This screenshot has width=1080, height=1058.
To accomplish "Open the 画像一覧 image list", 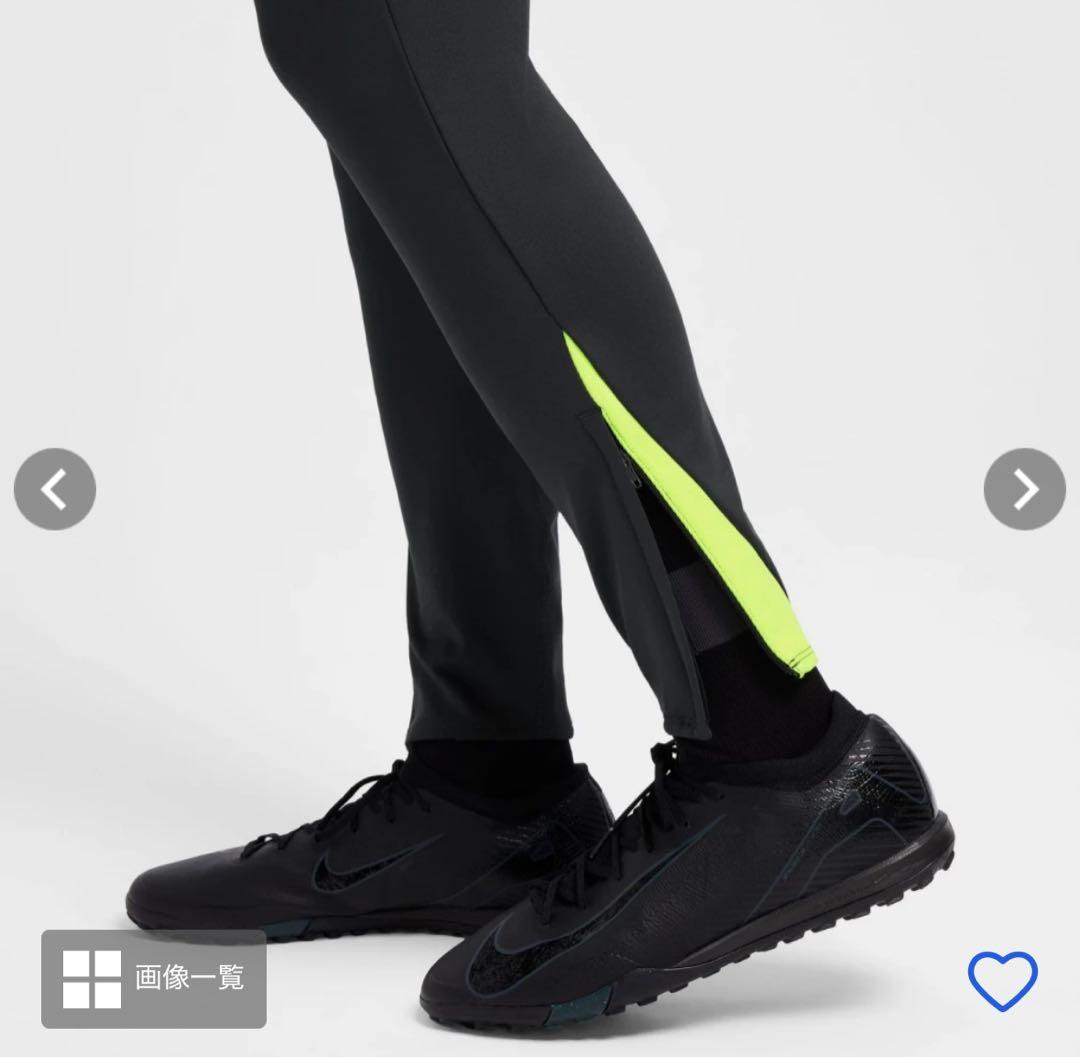I will pyautogui.click(x=154, y=978).
